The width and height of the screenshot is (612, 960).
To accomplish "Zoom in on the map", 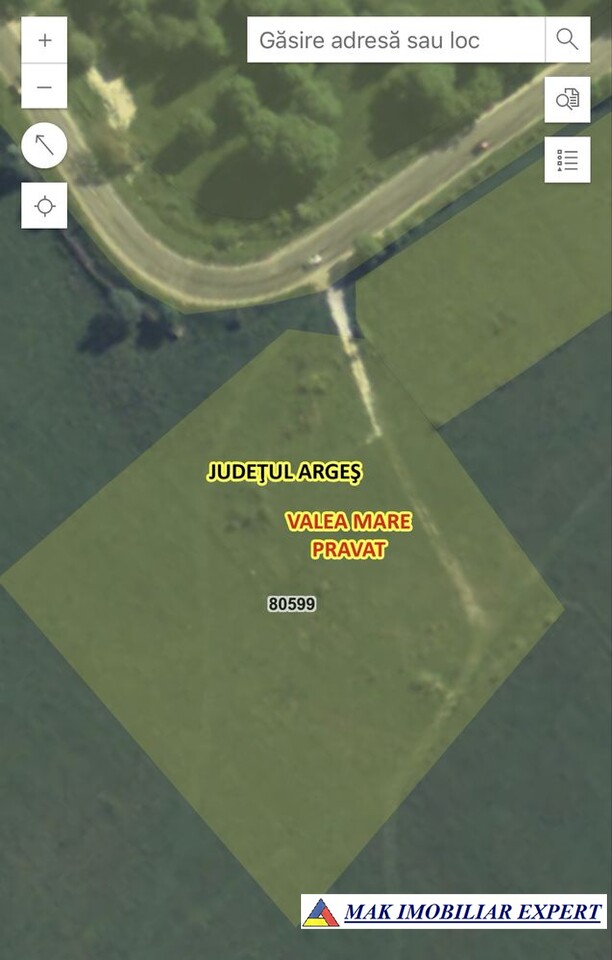I will [x=44, y=41].
